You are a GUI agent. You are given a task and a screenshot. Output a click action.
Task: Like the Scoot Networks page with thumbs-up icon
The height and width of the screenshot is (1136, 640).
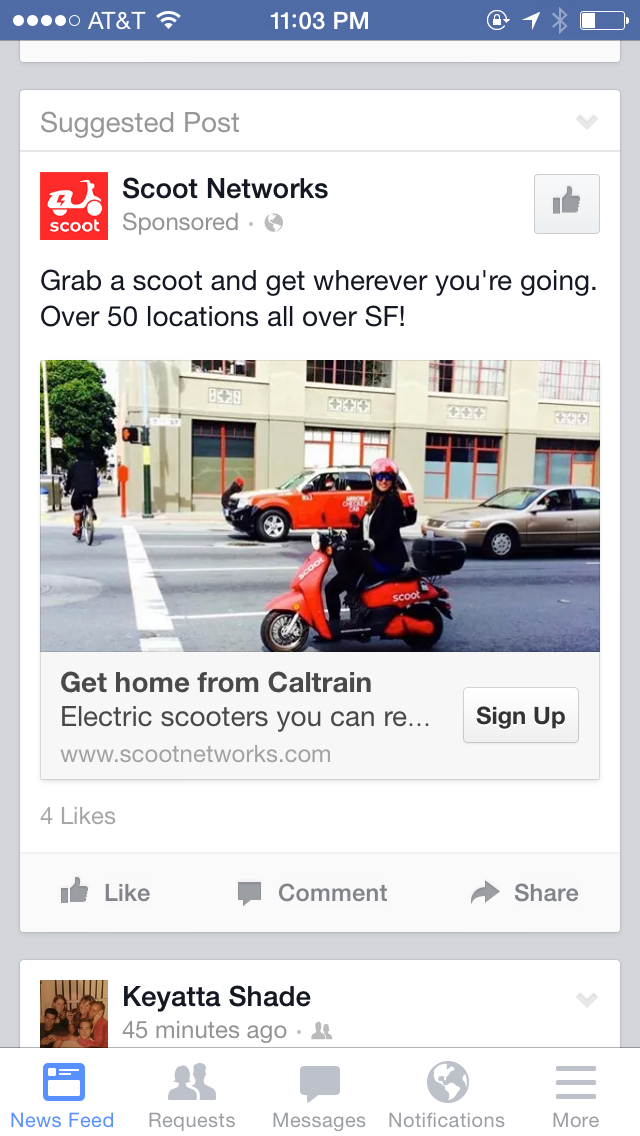[566, 204]
